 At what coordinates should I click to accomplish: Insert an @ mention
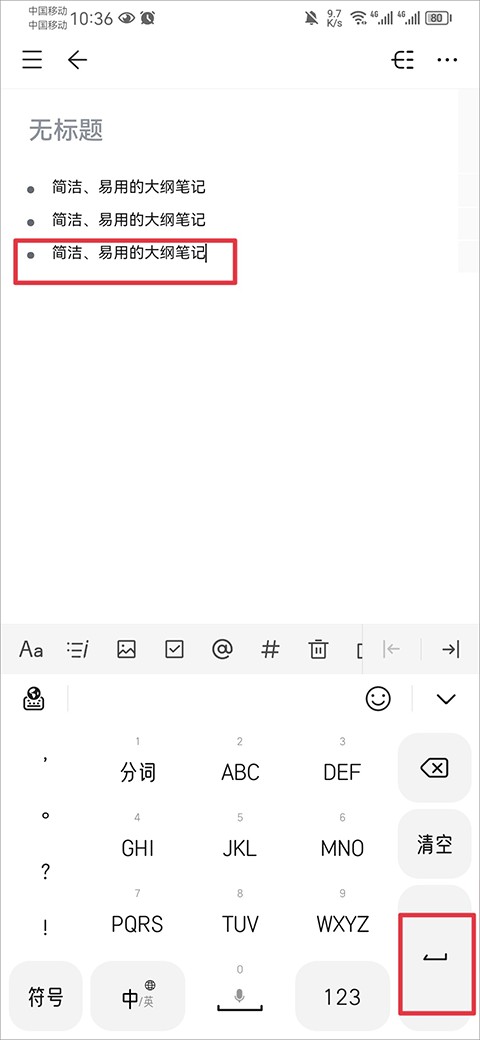(x=222, y=649)
